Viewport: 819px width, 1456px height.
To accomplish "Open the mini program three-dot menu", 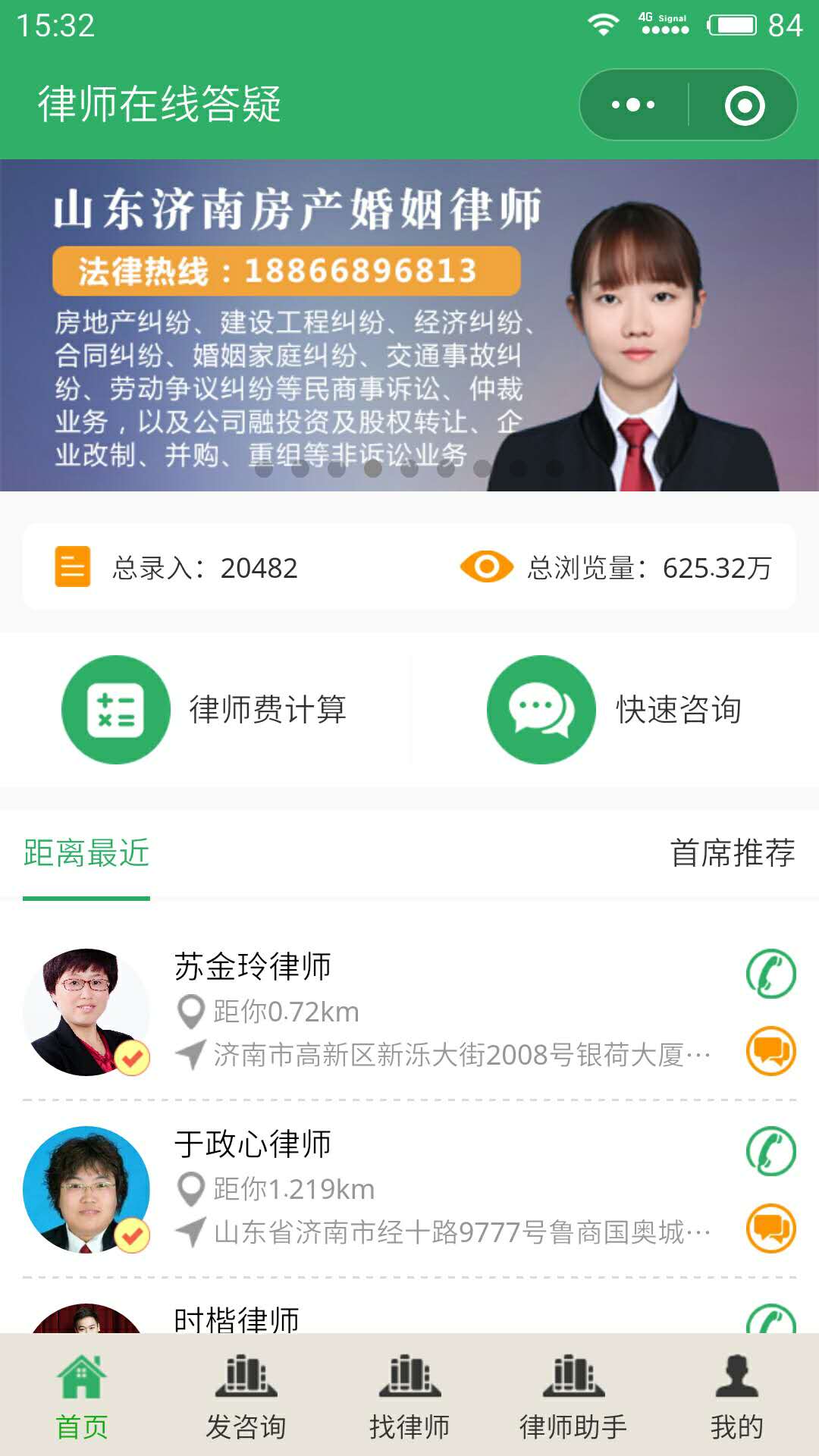I will pyautogui.click(x=633, y=105).
